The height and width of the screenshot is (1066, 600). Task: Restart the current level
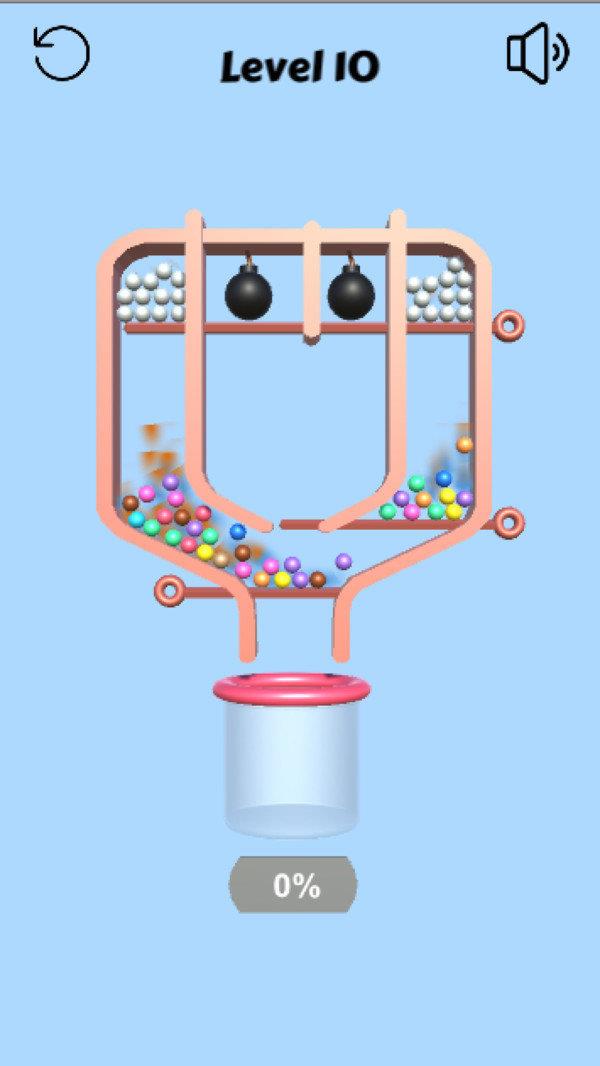[x=61, y=52]
